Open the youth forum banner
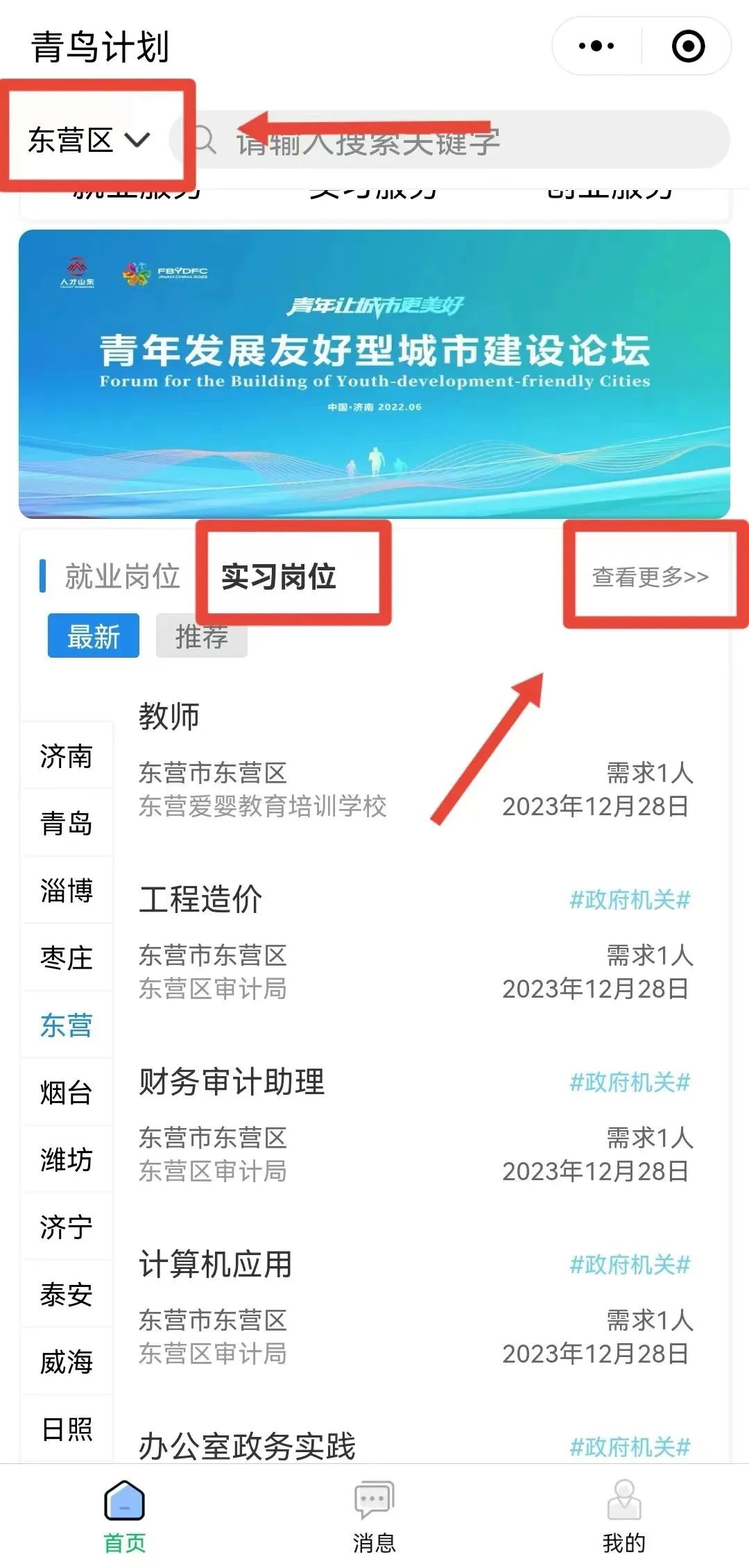749x1568 pixels. tap(374, 373)
